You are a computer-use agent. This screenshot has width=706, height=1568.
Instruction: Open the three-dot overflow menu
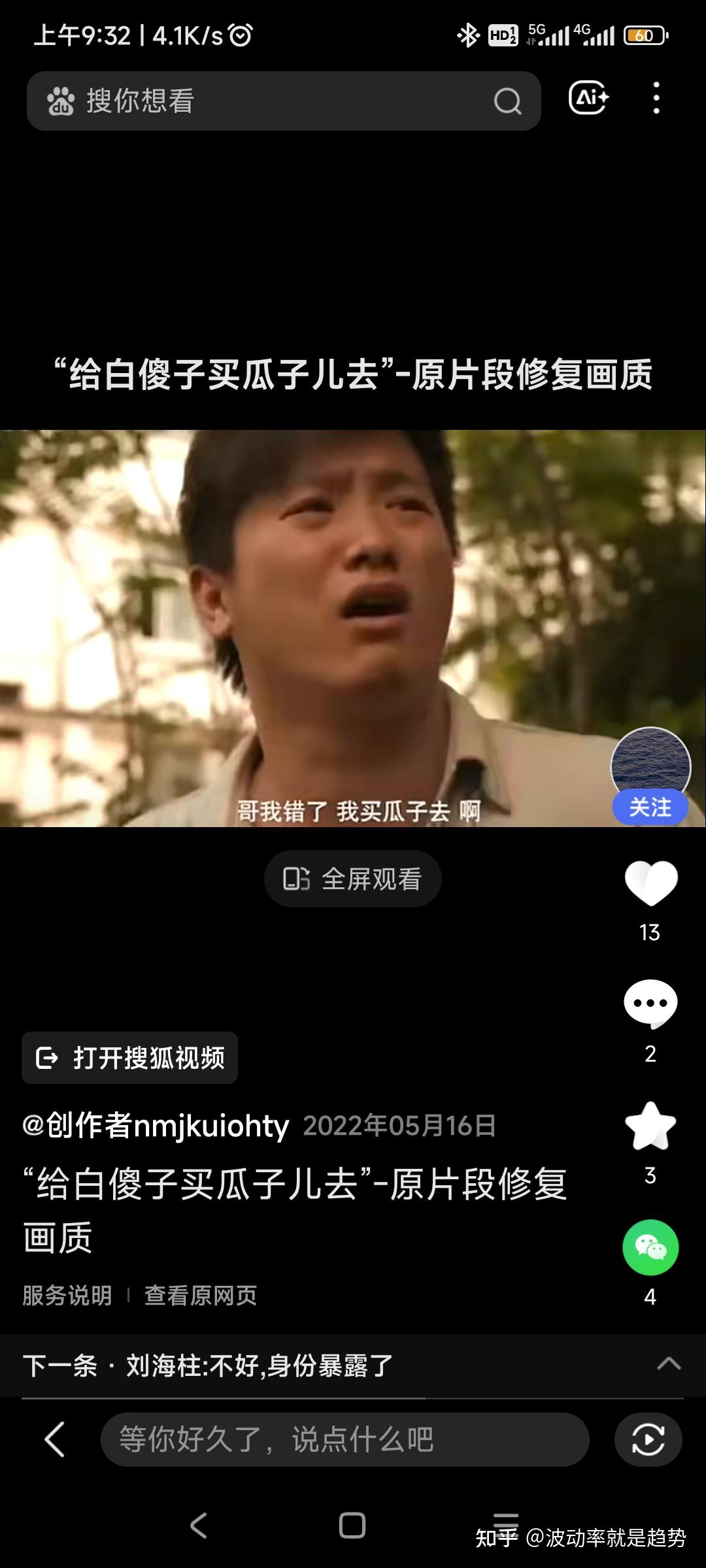point(656,99)
